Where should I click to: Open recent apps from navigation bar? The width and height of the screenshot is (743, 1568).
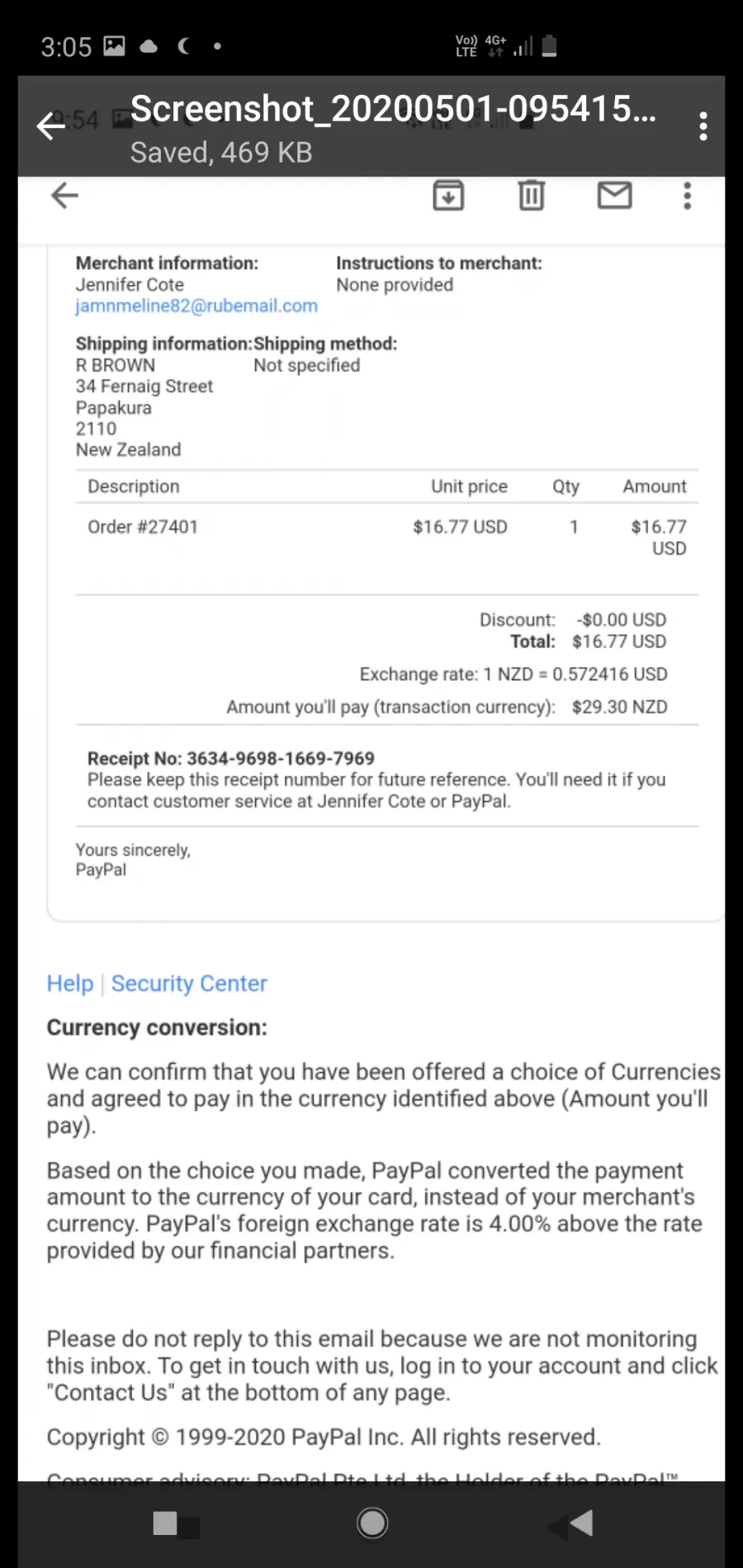[x=165, y=1523]
